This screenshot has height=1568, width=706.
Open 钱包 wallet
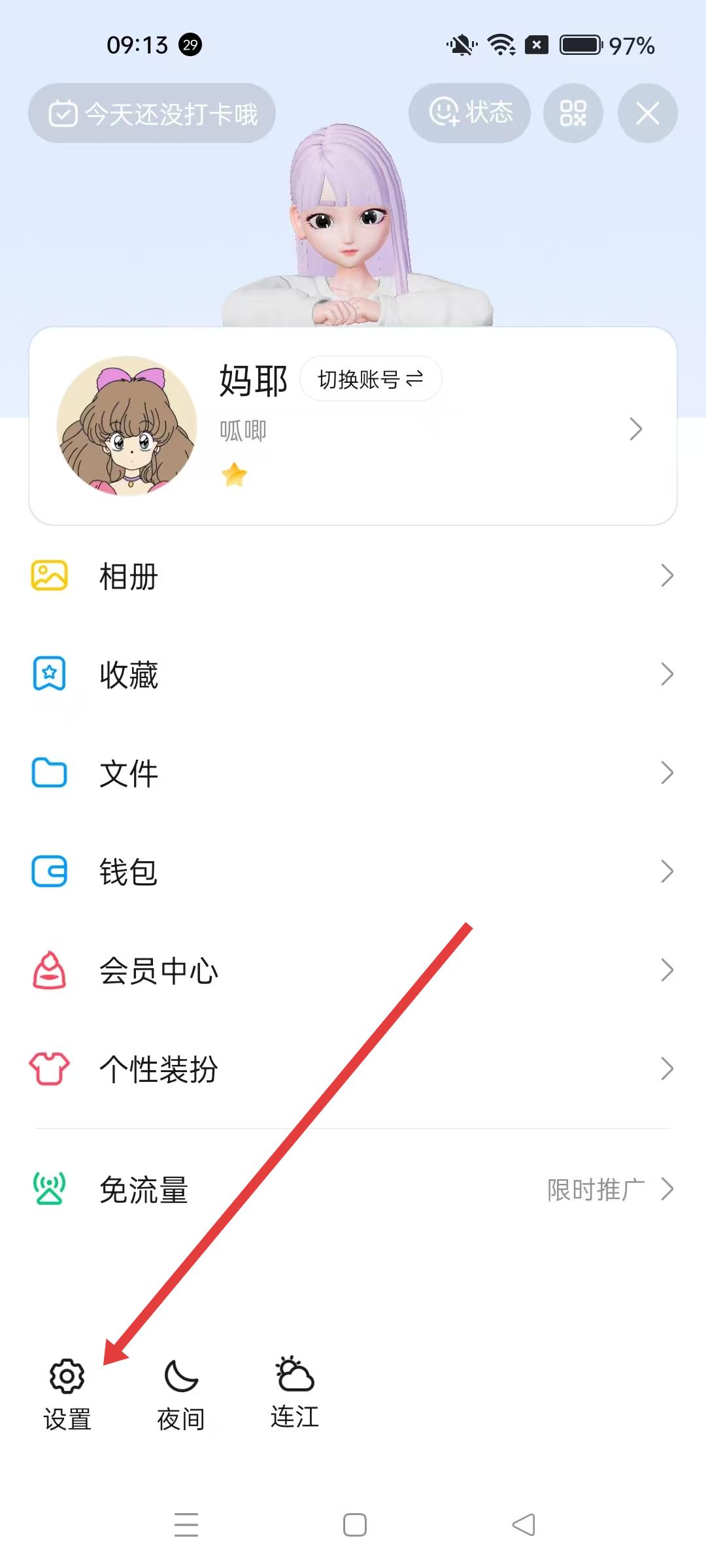353,872
